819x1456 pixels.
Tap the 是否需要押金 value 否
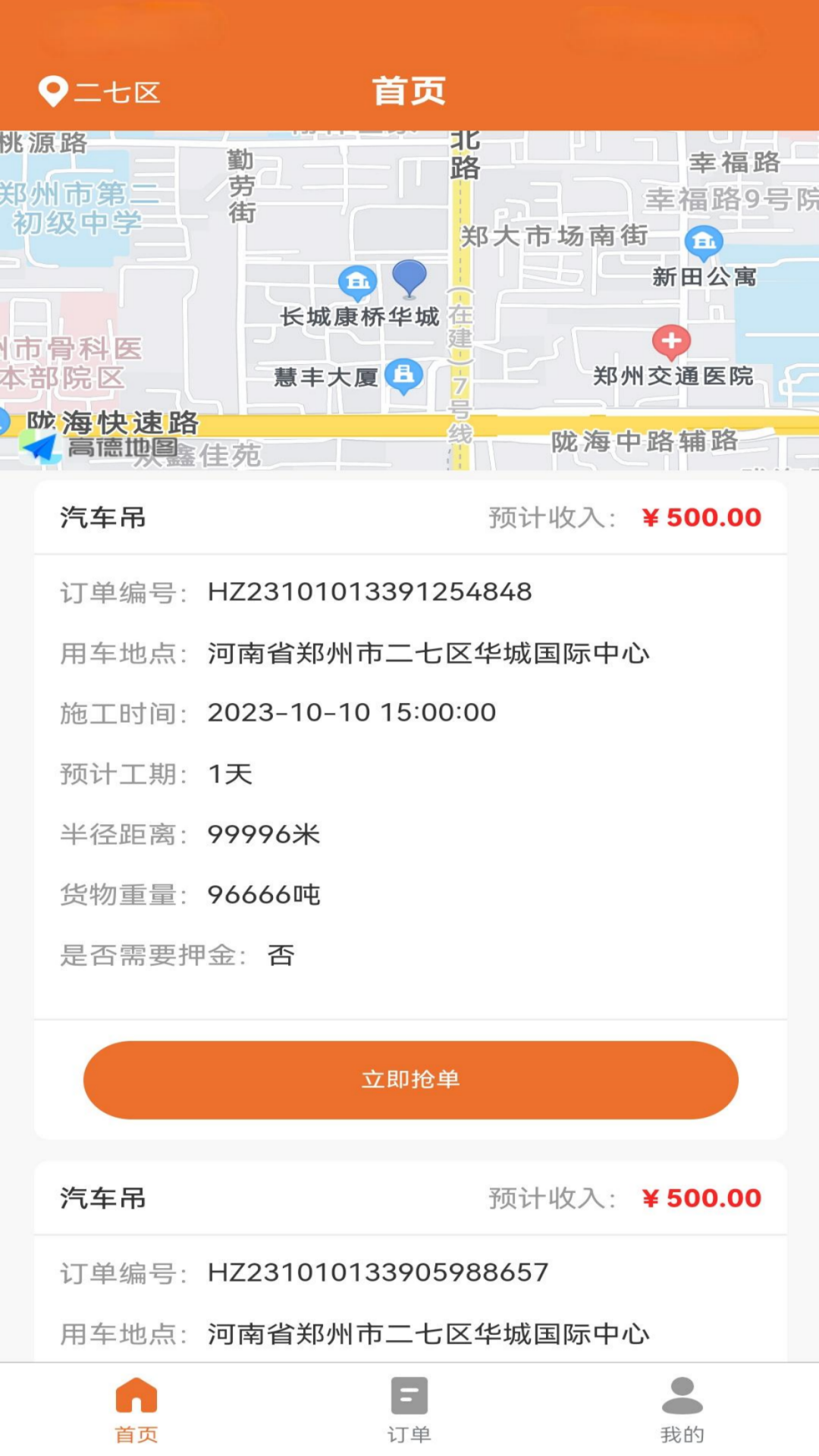(281, 955)
